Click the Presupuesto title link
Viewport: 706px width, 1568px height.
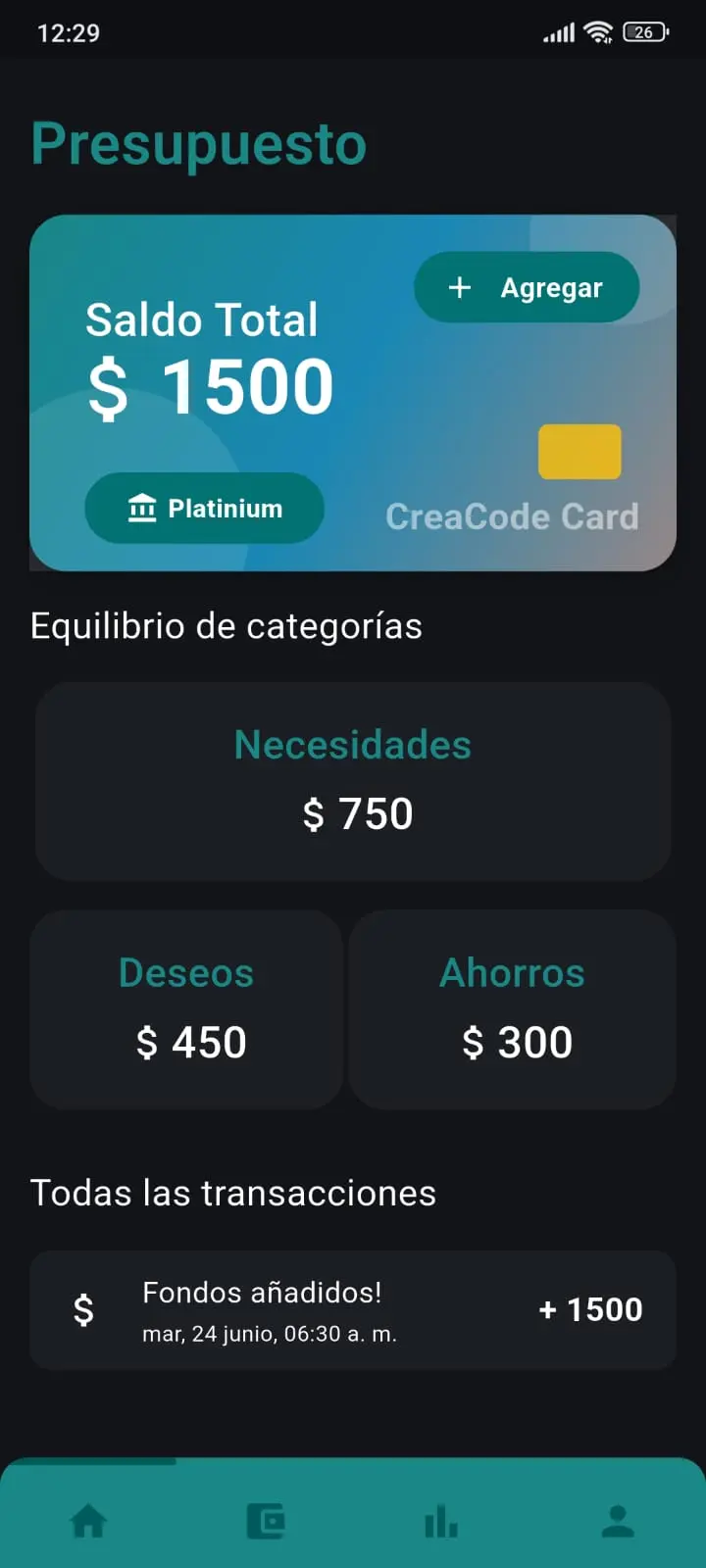[198, 143]
